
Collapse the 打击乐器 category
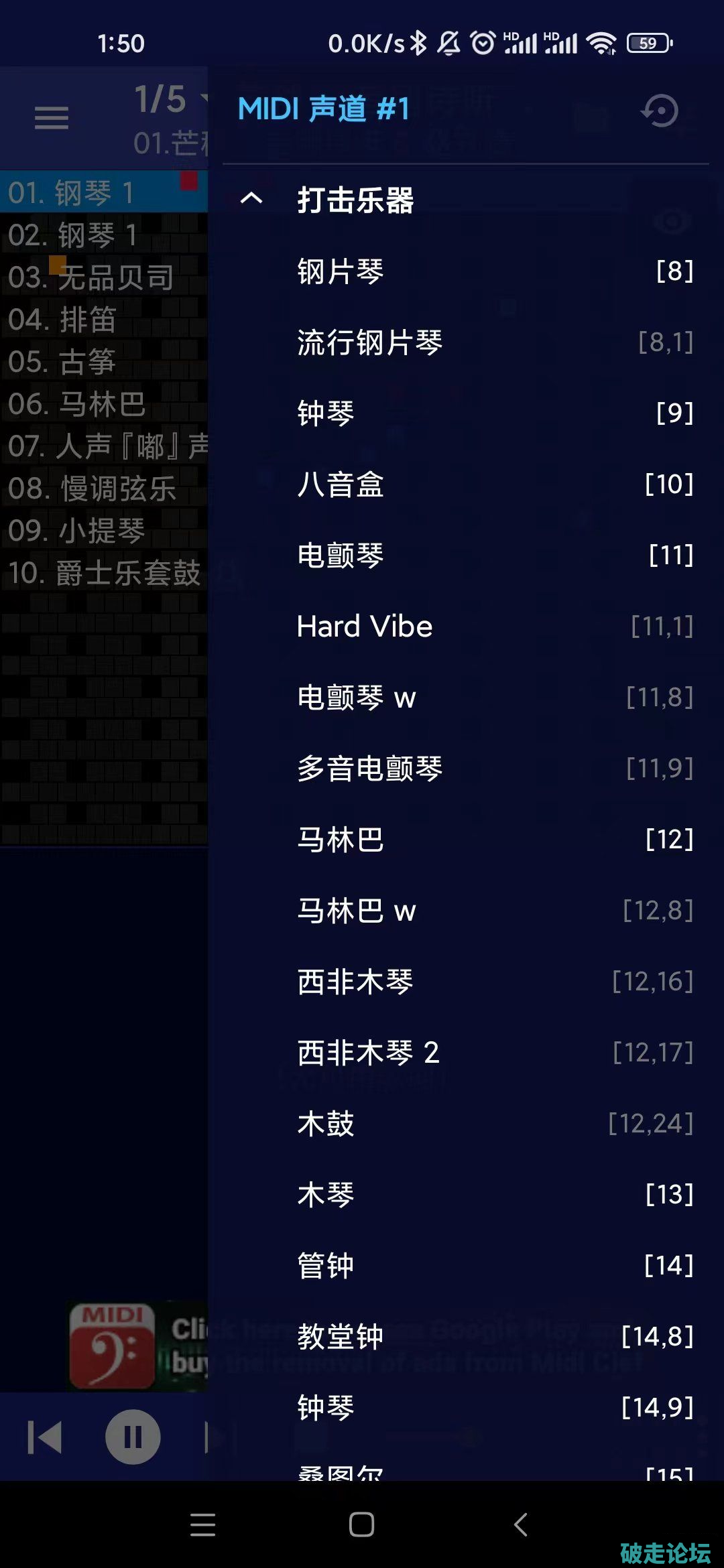[x=251, y=199]
